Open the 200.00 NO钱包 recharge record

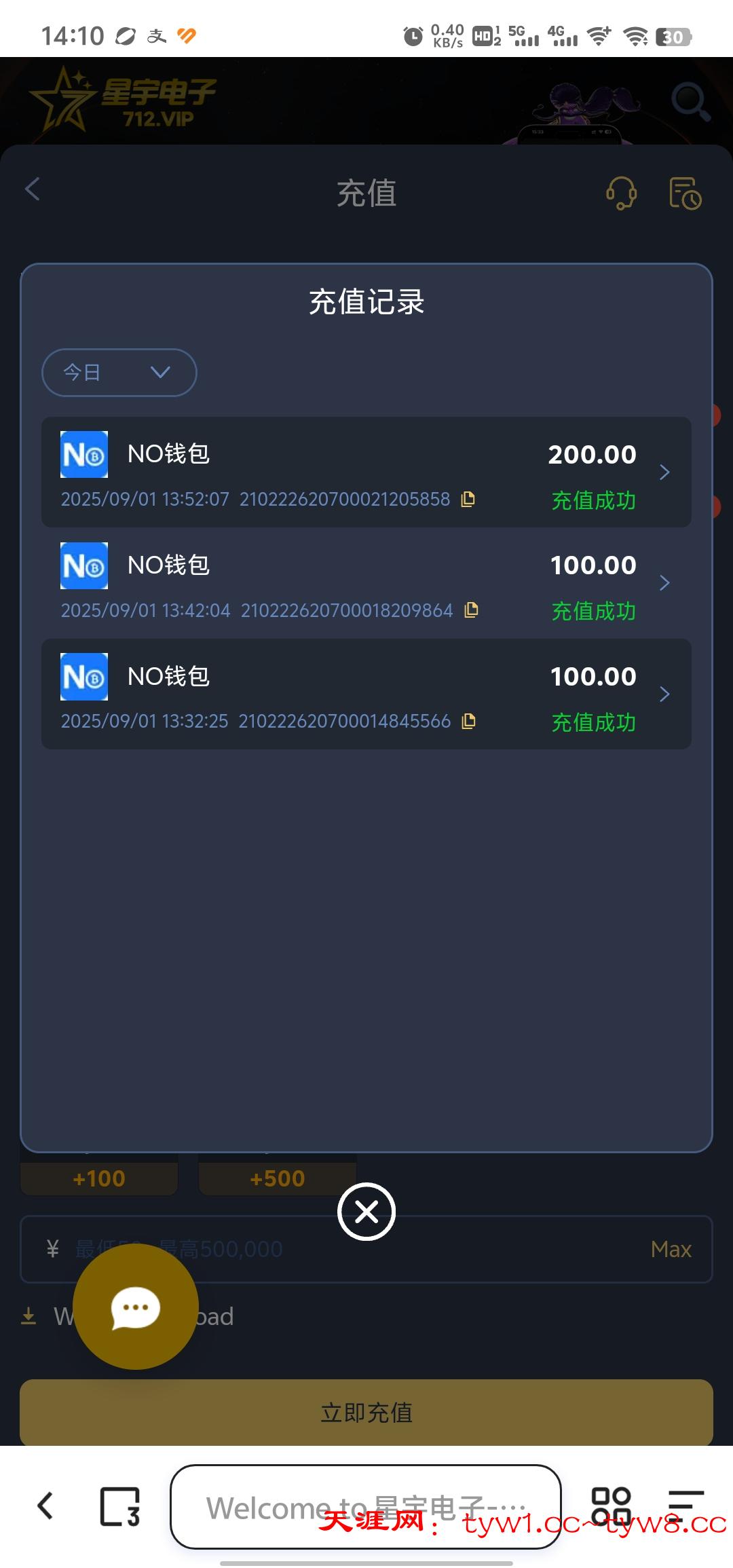coord(366,472)
